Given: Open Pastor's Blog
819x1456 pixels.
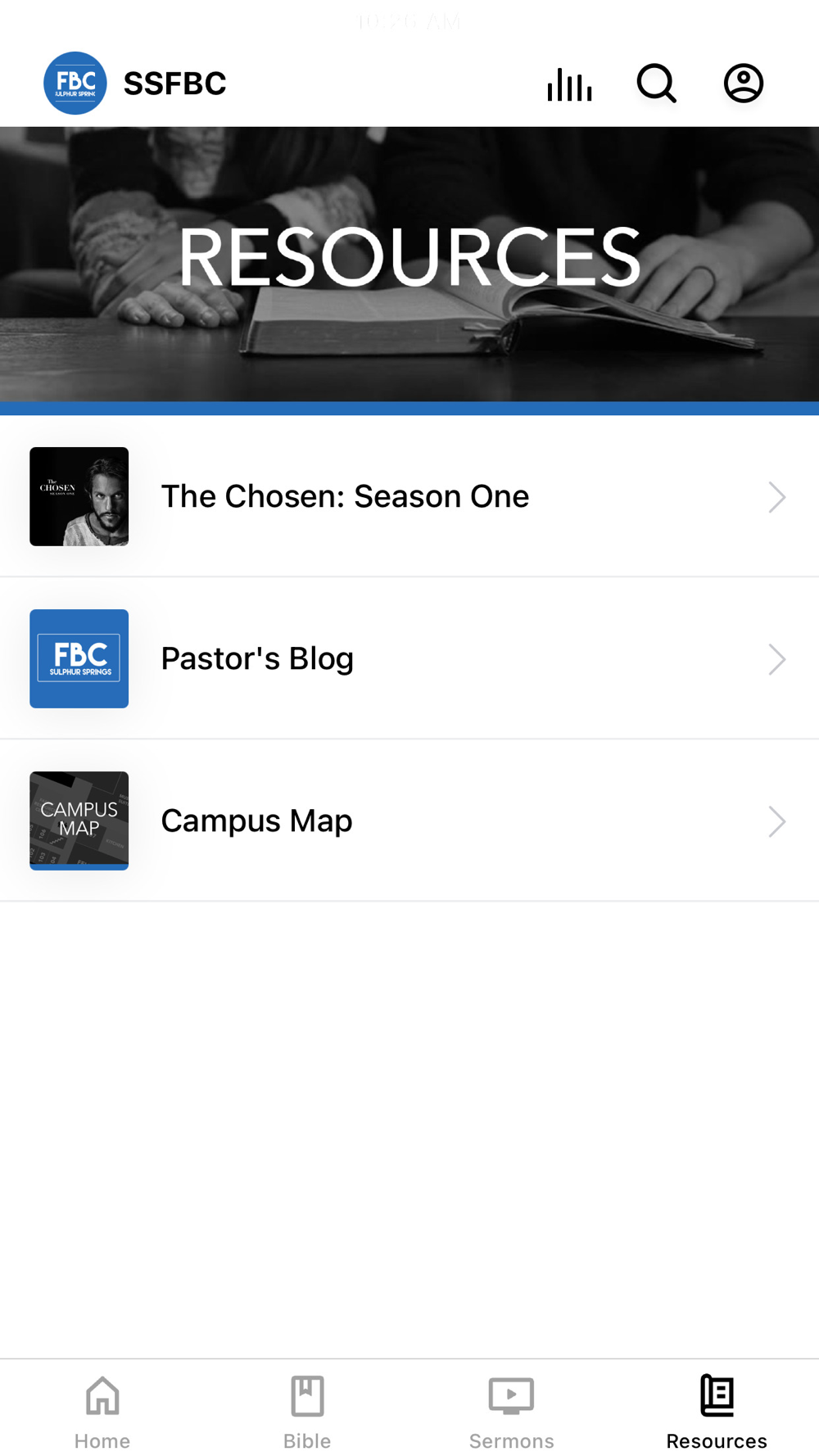Looking at the screenshot, I should click(409, 658).
